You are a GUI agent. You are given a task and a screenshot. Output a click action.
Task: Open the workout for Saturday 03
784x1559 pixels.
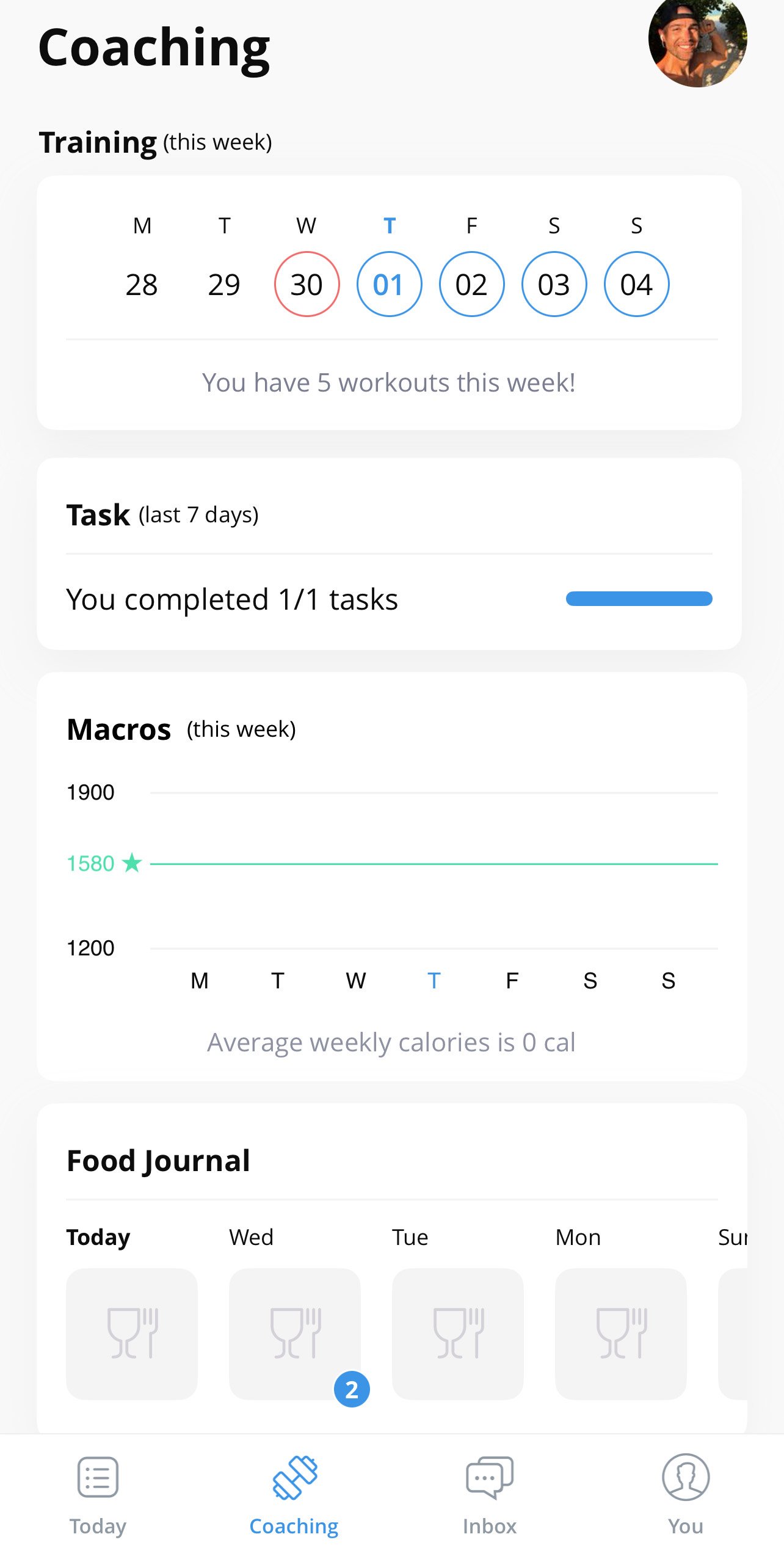tap(554, 284)
